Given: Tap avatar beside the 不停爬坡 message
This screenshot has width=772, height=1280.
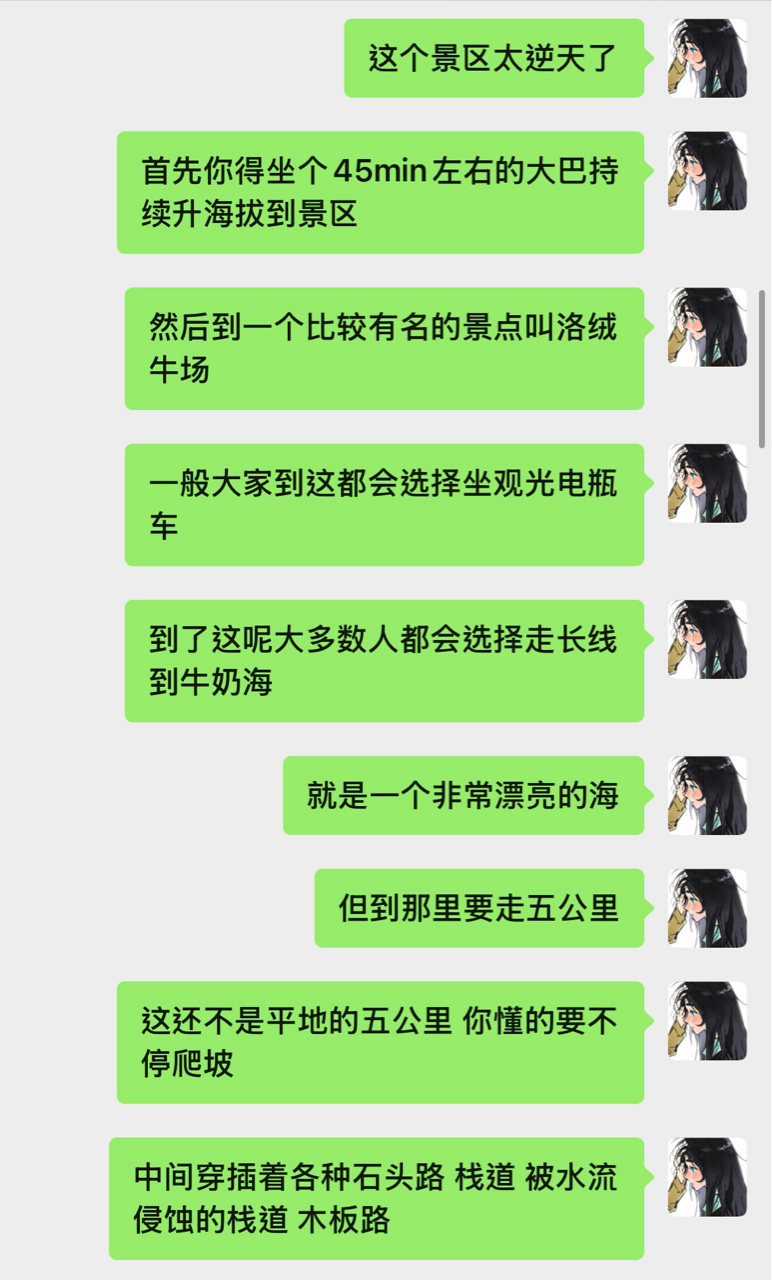Looking at the screenshot, I should (707, 1021).
